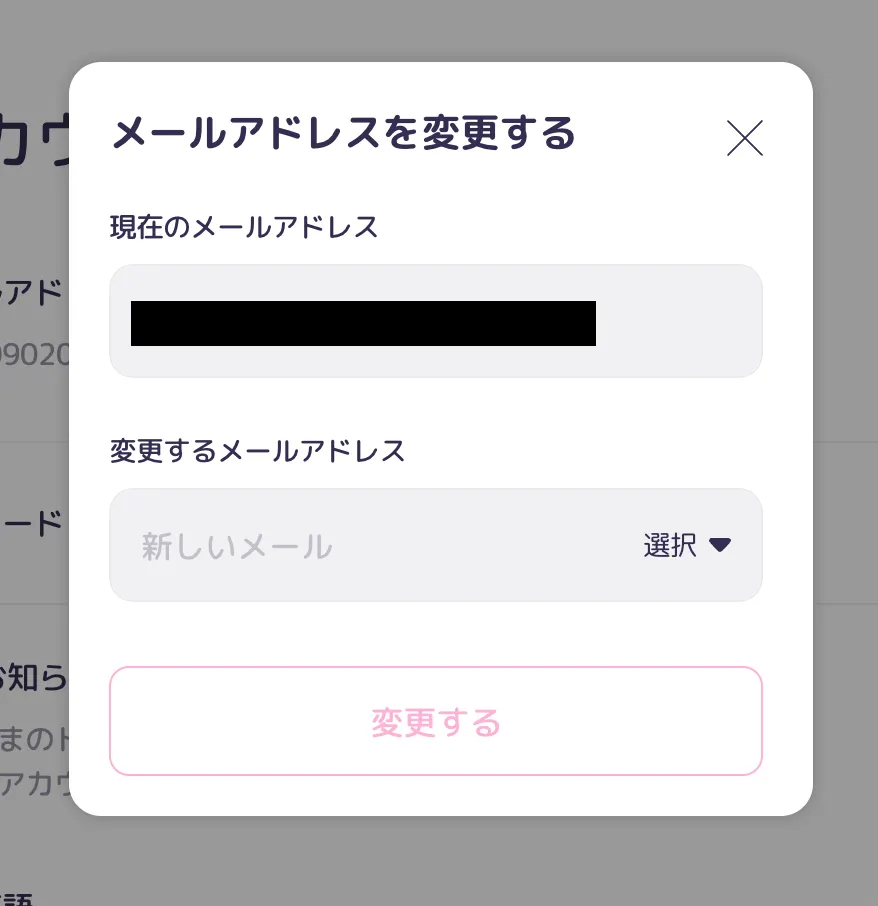Tap the 変更する button
878x906 pixels.
click(436, 721)
